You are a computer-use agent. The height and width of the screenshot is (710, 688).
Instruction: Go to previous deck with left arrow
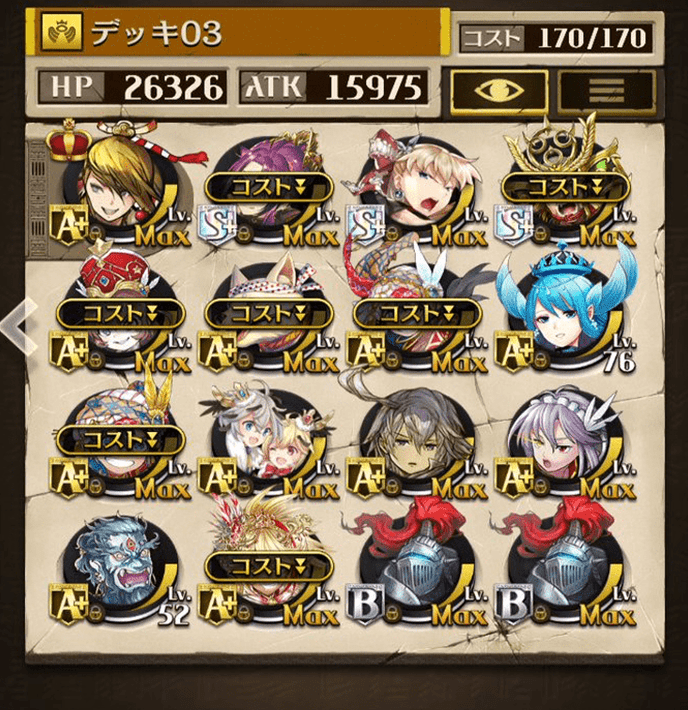point(20,323)
